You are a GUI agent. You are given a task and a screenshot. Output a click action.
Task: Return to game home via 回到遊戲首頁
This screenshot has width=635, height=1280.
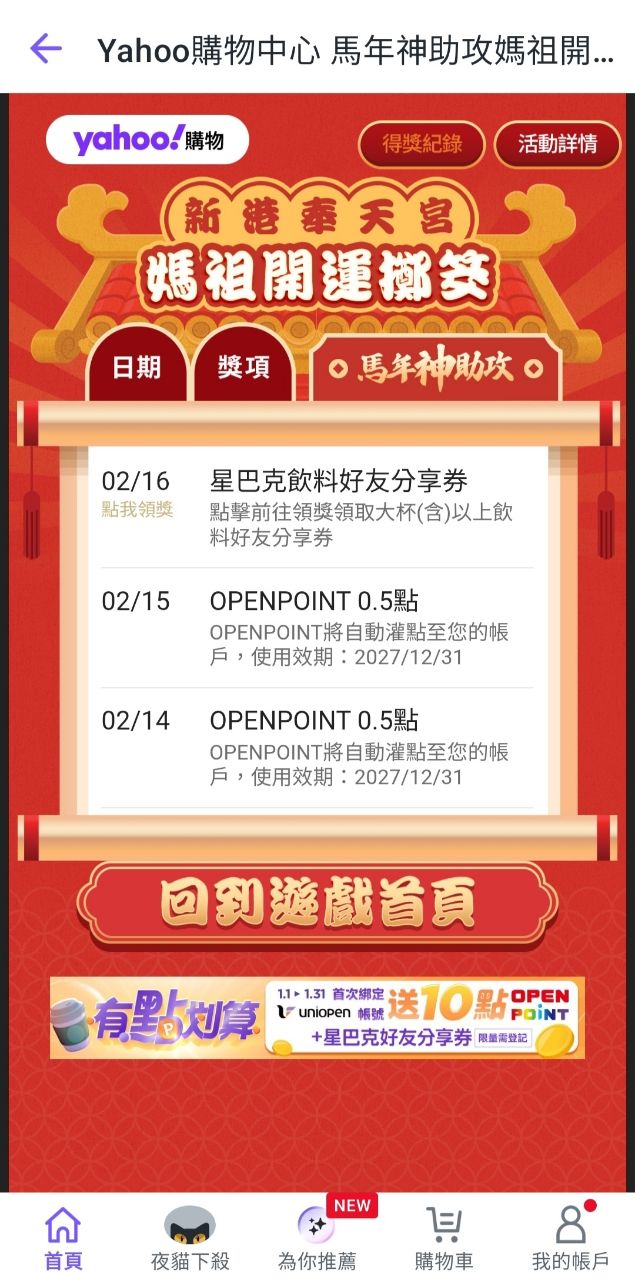(318, 905)
